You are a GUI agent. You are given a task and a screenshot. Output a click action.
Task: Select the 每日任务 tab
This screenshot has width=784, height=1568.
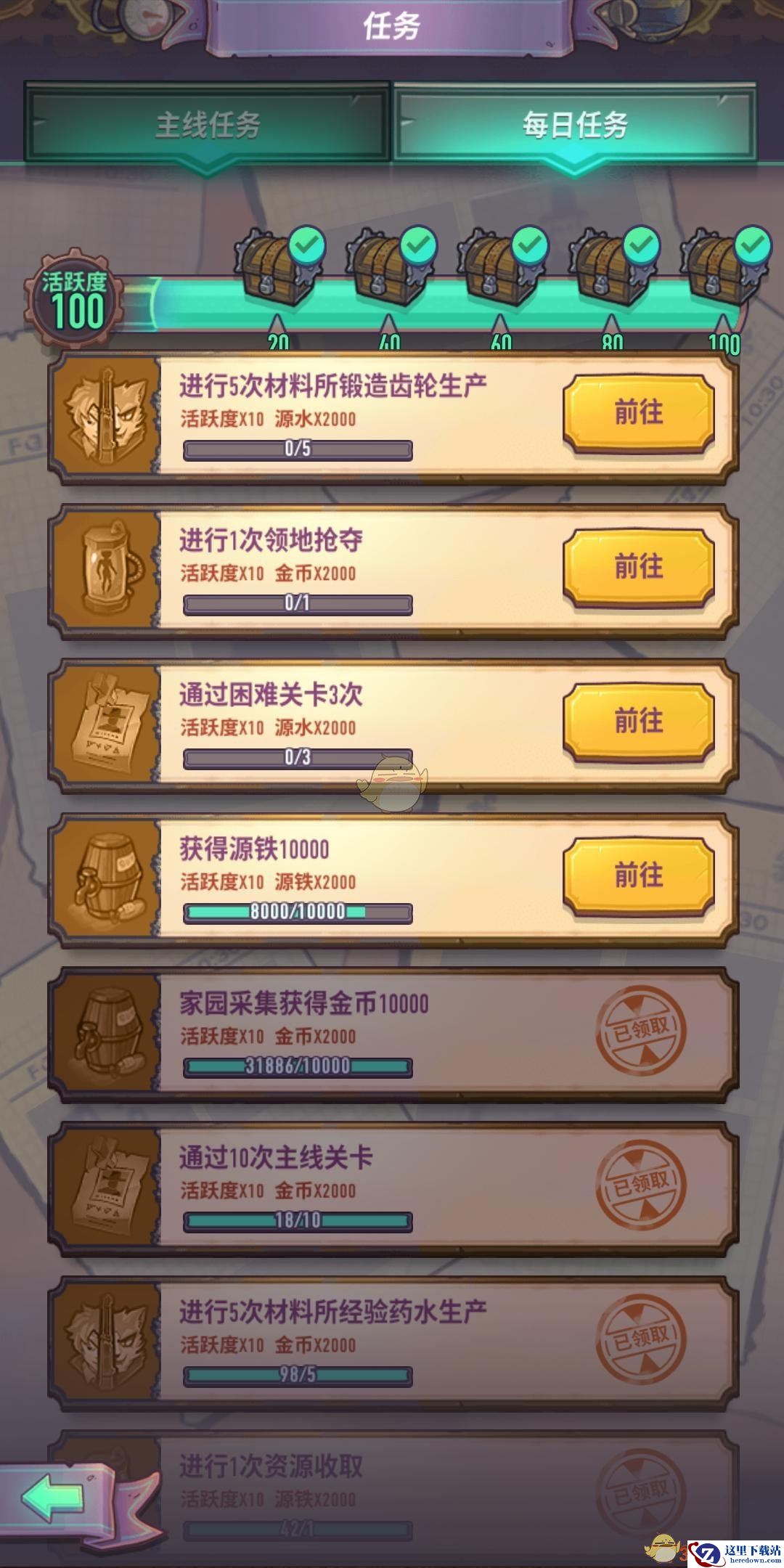coord(575,123)
